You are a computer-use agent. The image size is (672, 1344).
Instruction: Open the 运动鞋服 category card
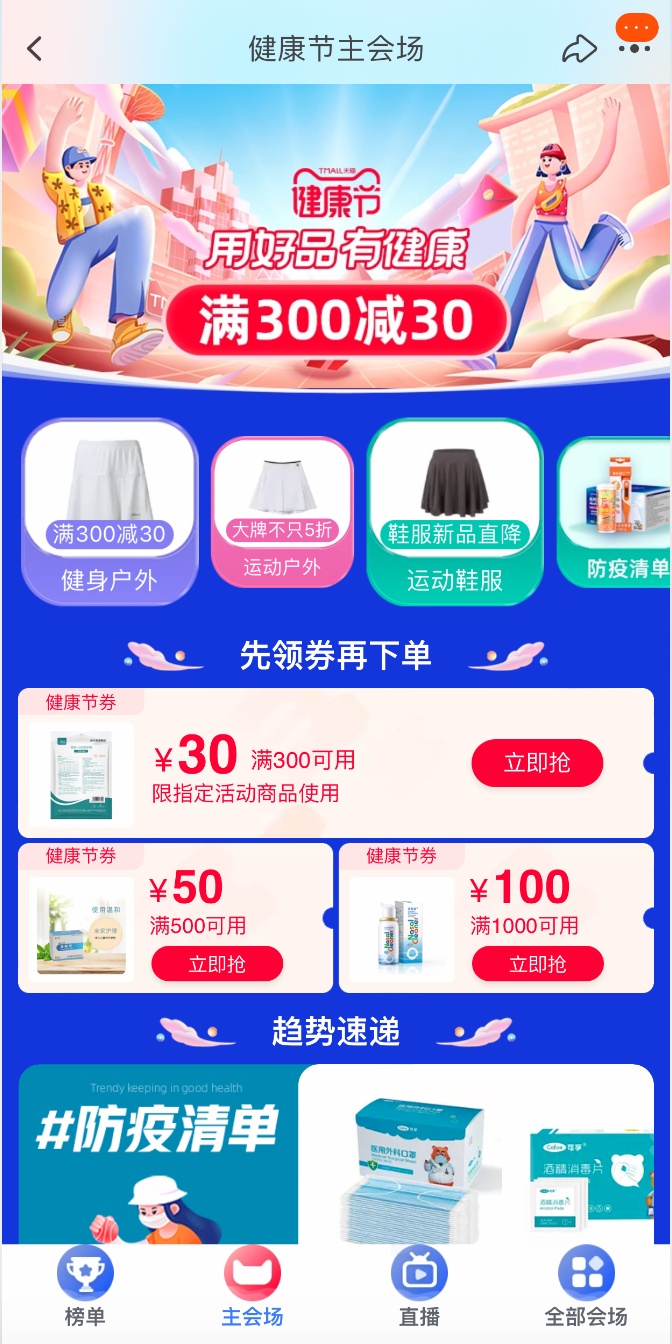(455, 511)
